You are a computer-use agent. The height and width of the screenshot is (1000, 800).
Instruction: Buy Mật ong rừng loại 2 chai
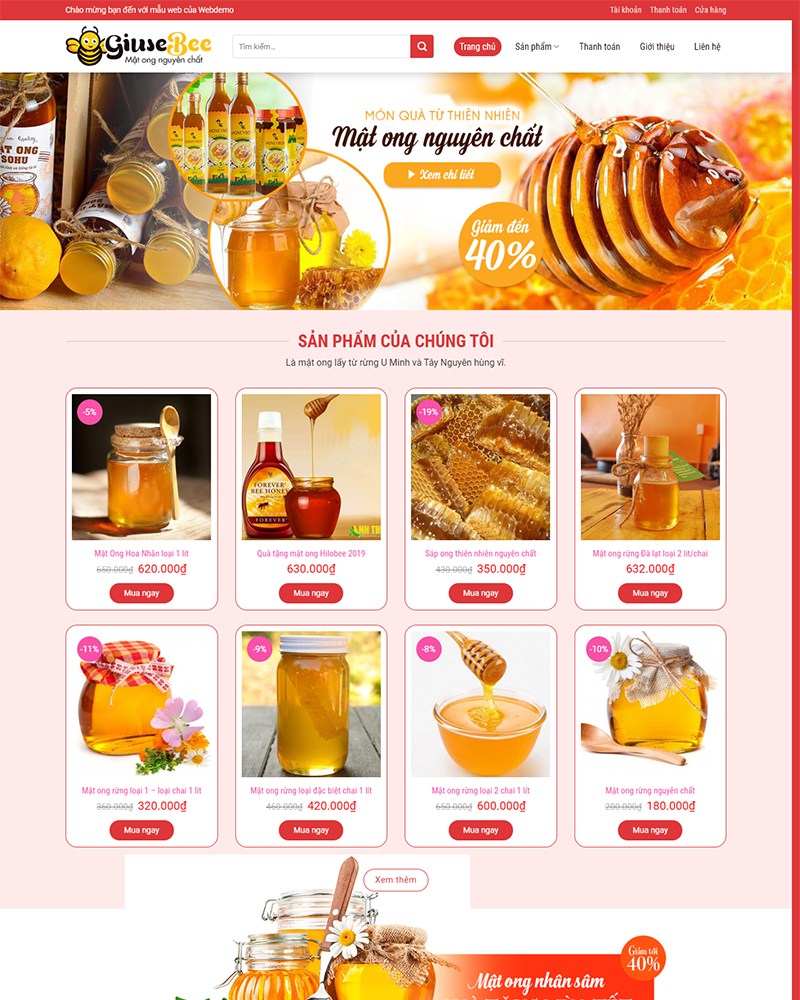point(480,830)
